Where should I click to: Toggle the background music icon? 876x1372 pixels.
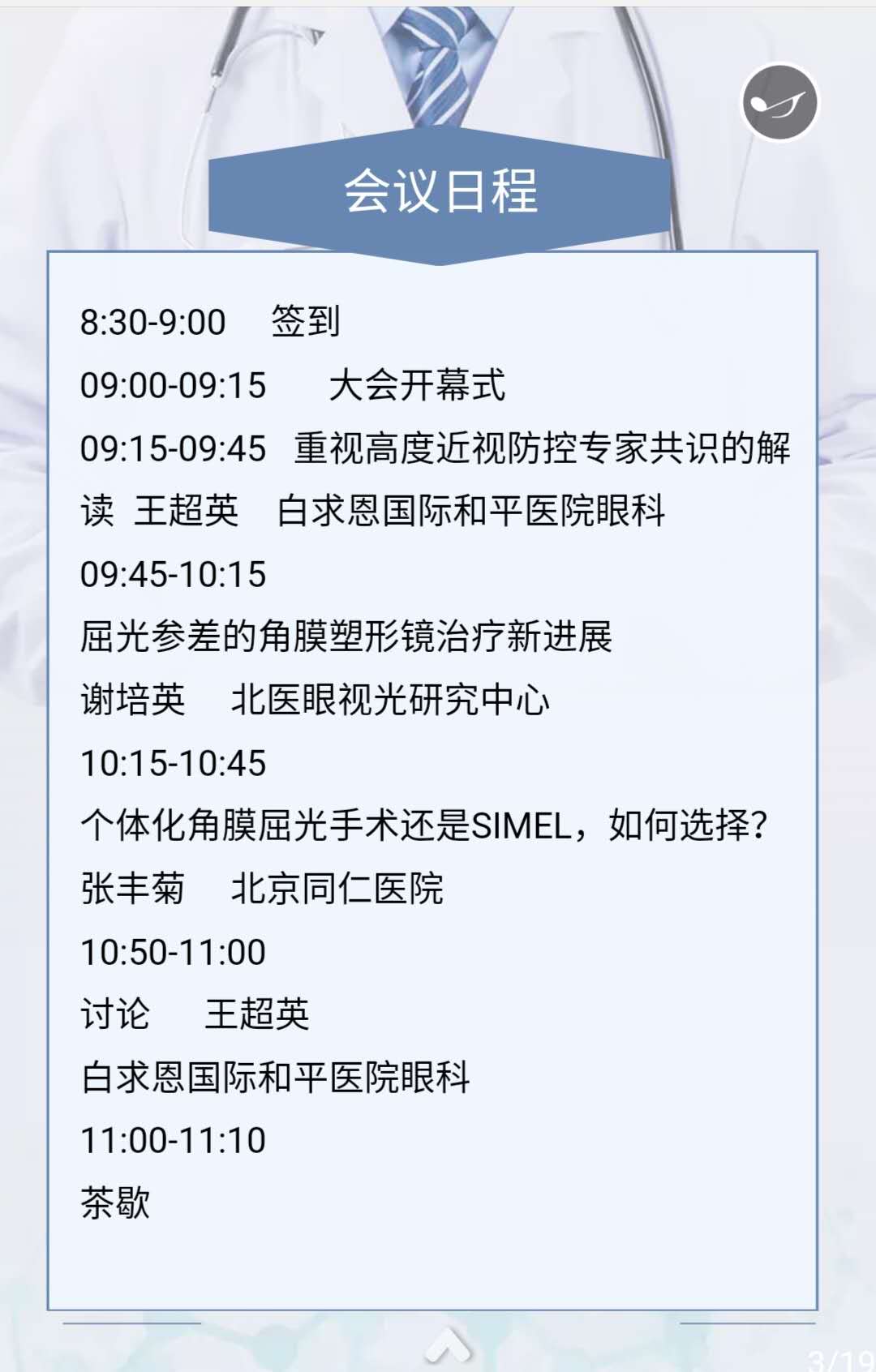point(779,103)
